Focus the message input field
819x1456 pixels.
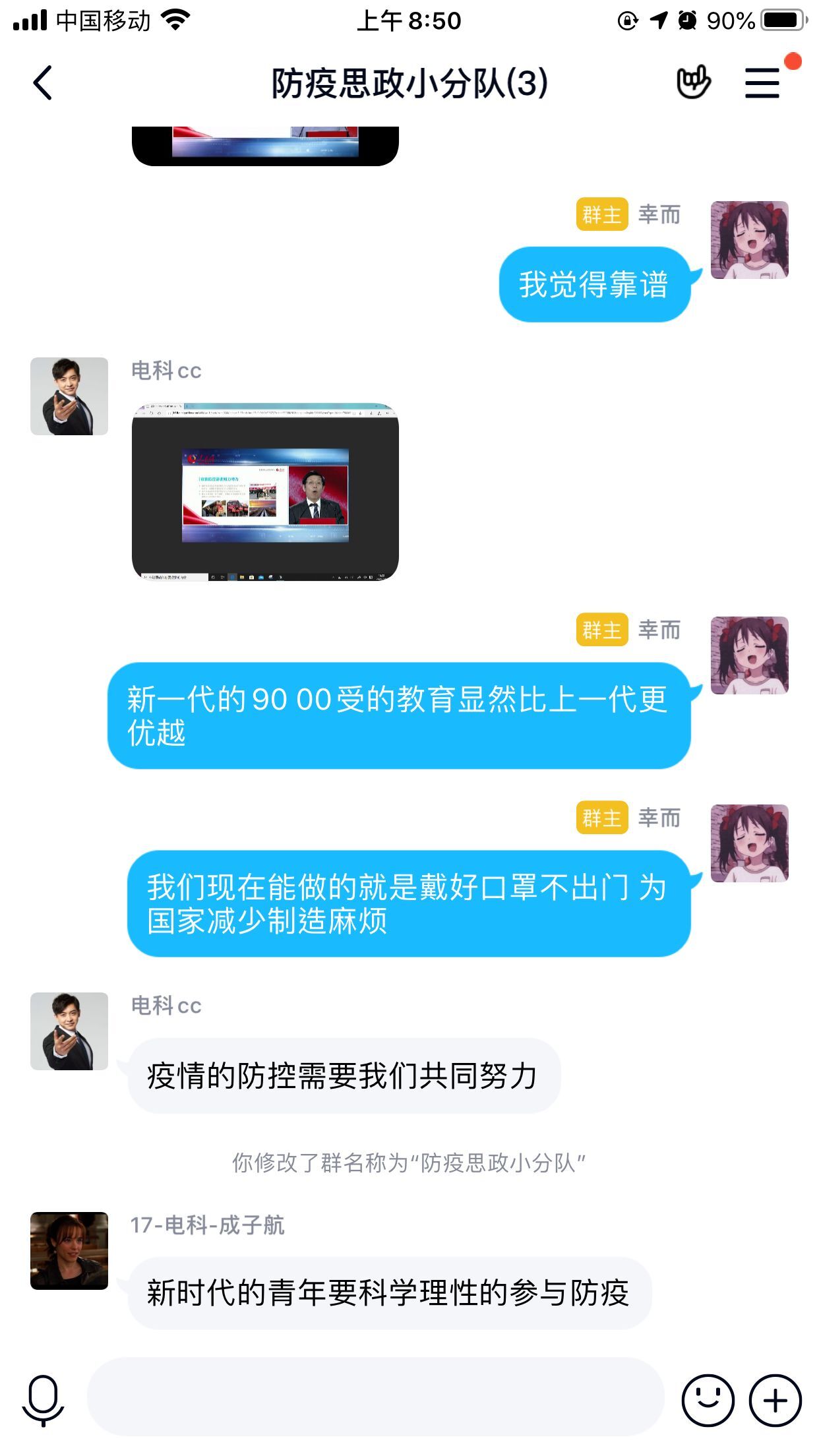(x=375, y=1397)
